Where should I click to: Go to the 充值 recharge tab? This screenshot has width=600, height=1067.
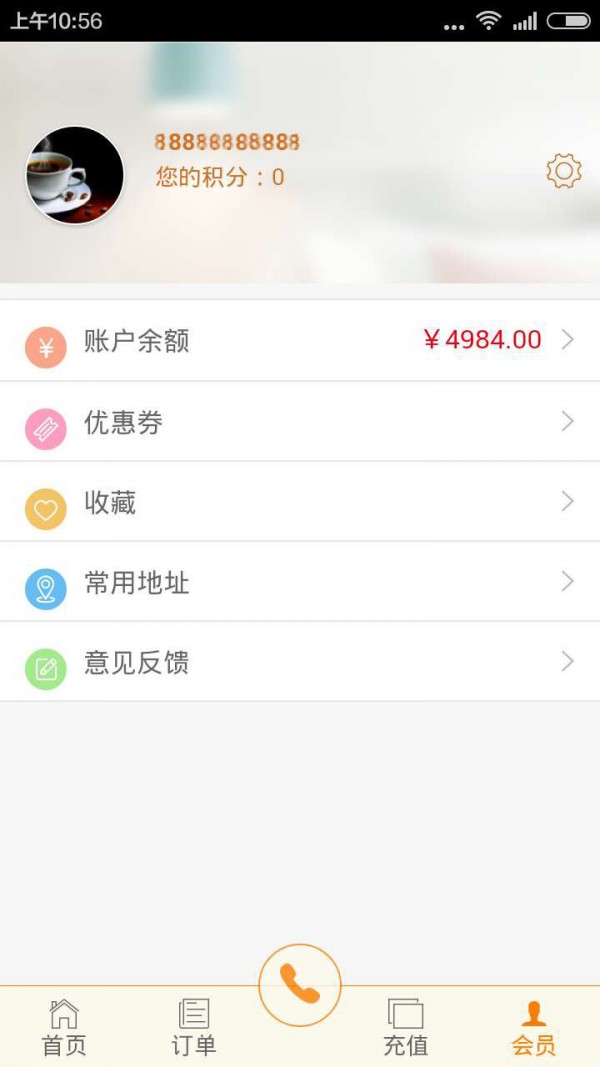(x=406, y=1027)
